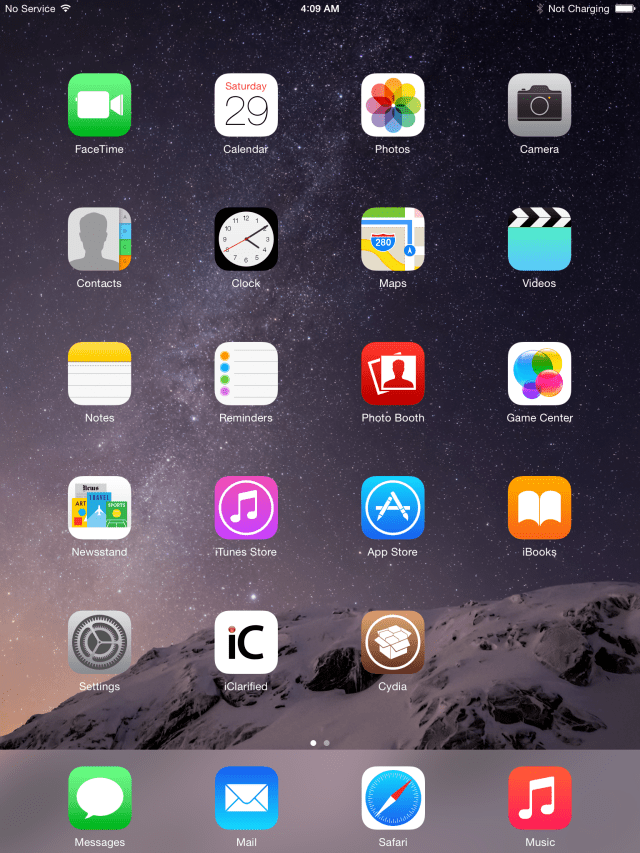The height and width of the screenshot is (853, 640).
Task: Open the App Store
Action: 393,507
